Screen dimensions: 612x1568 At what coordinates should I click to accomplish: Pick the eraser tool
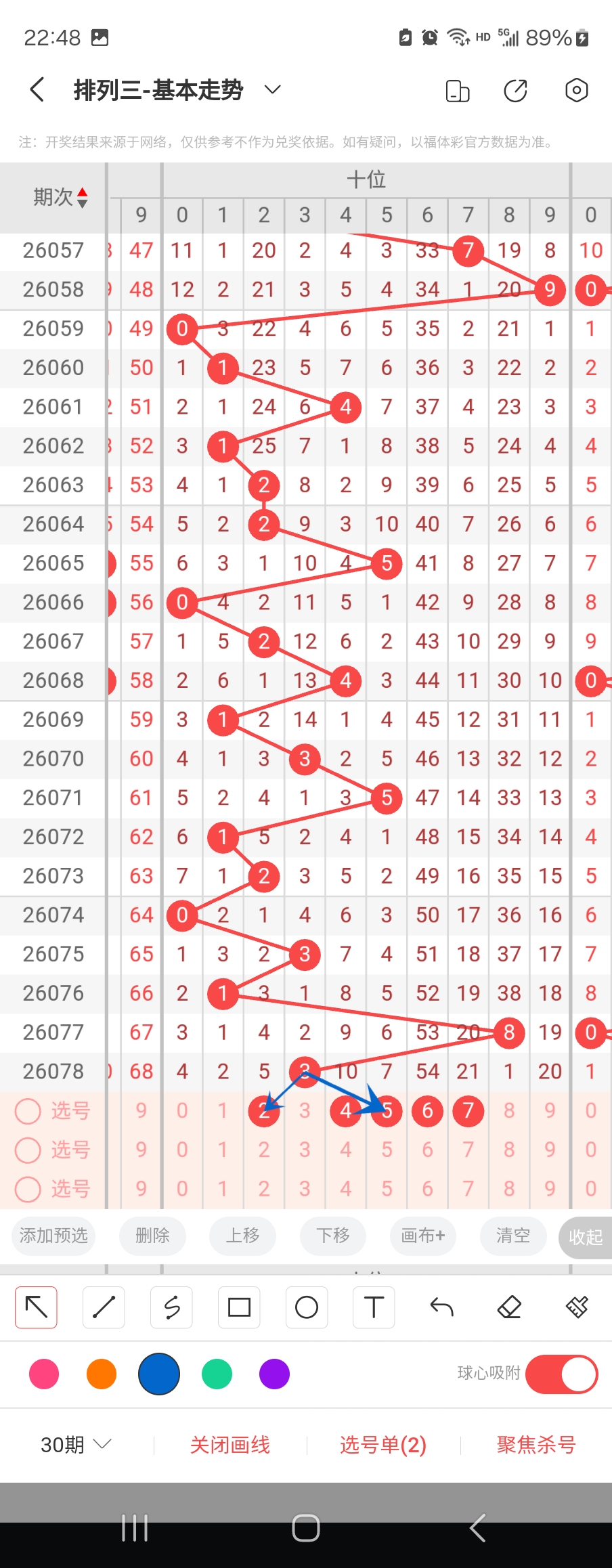pos(509,1307)
